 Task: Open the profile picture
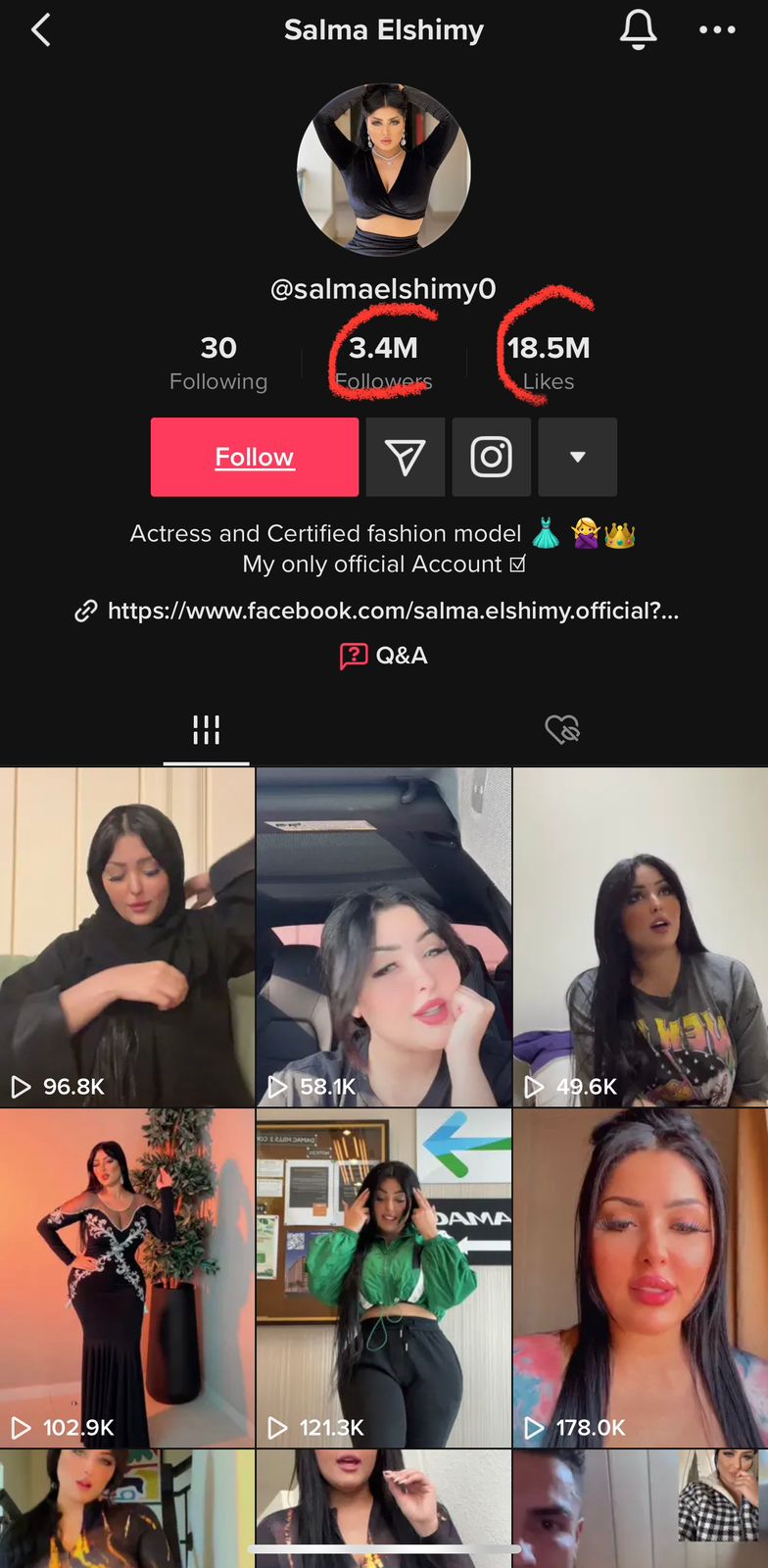(383, 171)
